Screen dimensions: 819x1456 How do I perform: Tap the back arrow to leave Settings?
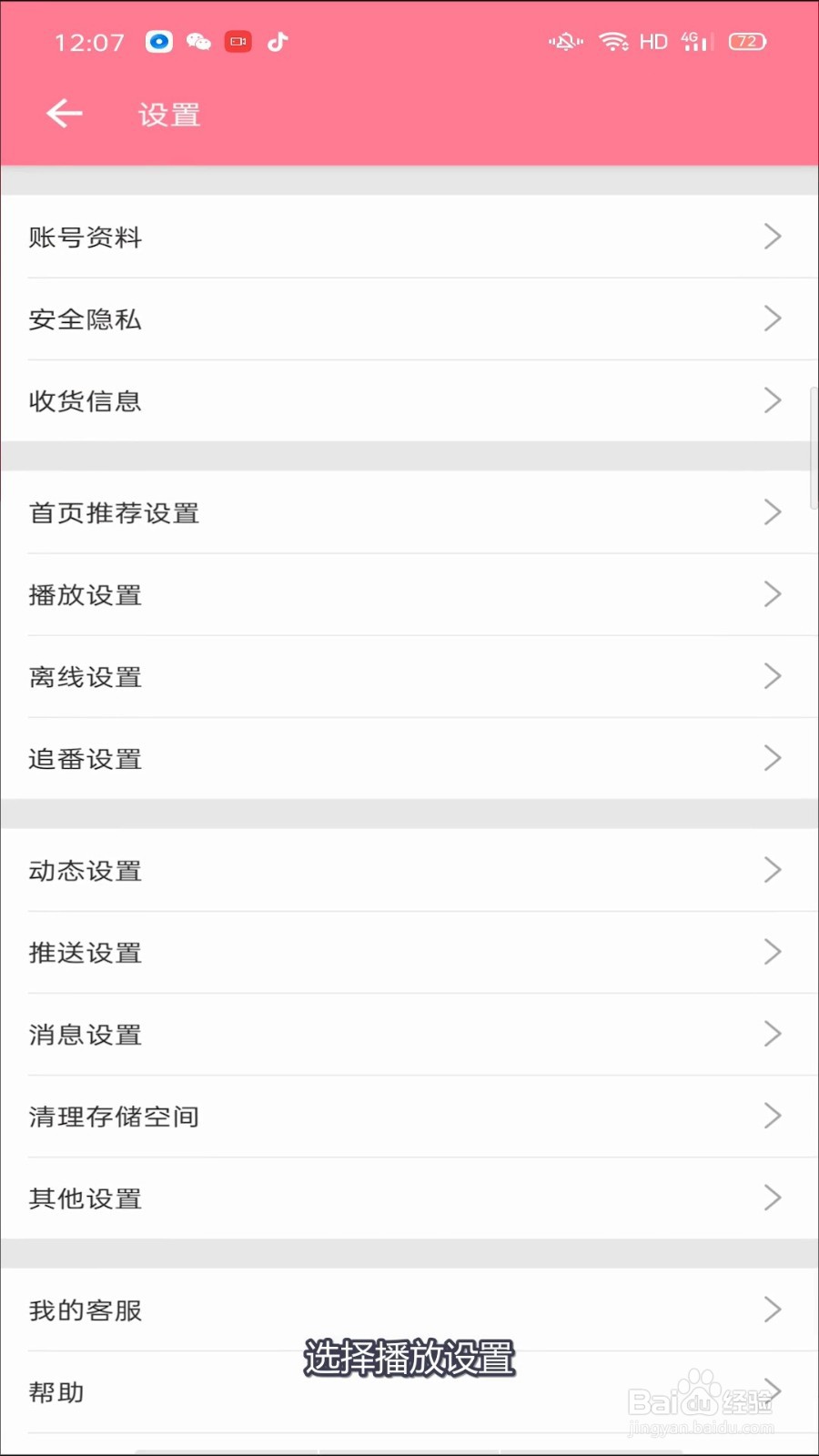click(x=62, y=113)
